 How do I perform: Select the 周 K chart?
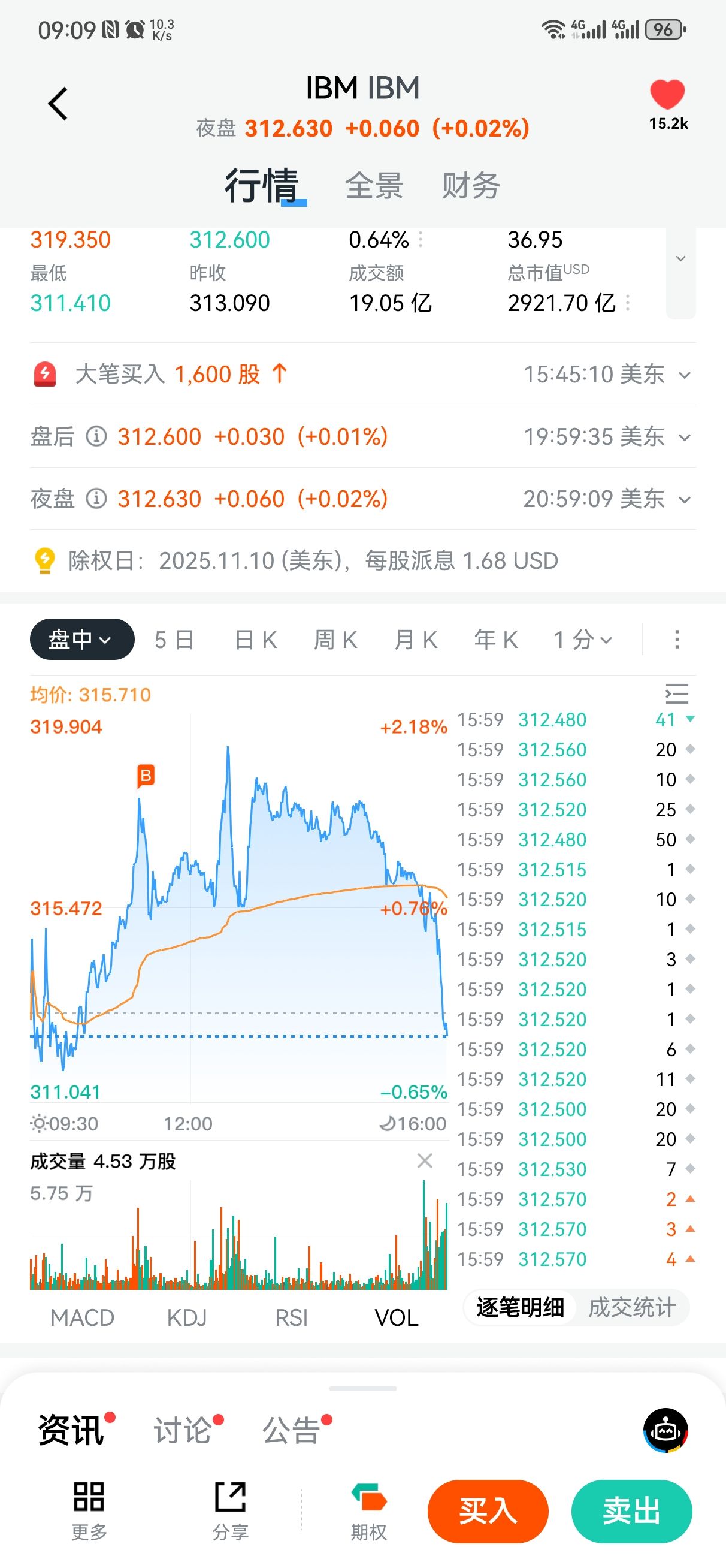coord(335,640)
